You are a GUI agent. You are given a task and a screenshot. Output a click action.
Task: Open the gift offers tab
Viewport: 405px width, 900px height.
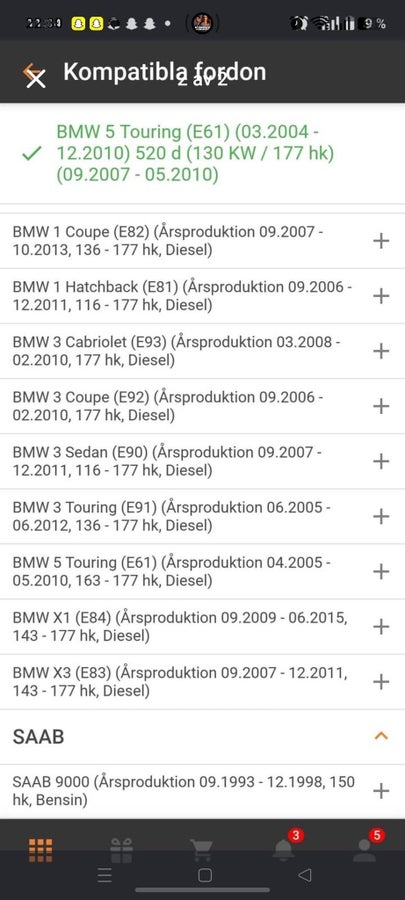click(122, 850)
